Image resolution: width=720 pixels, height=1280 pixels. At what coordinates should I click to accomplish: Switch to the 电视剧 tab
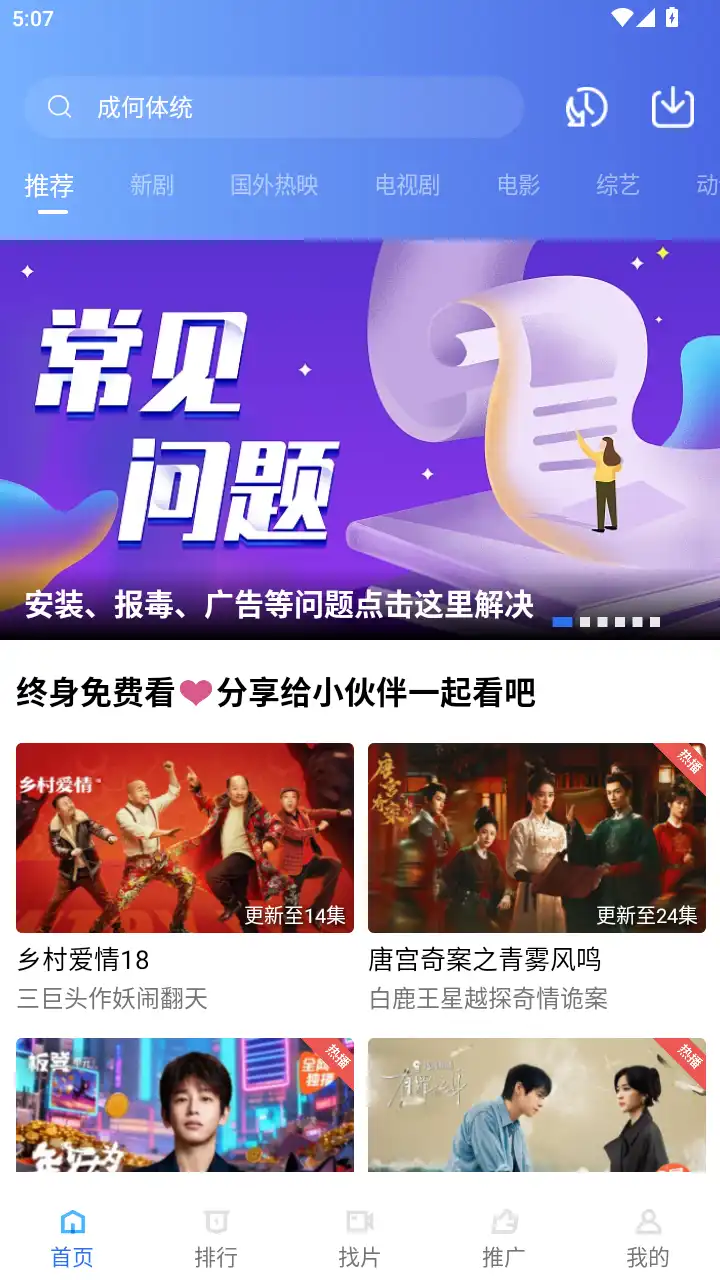[407, 186]
